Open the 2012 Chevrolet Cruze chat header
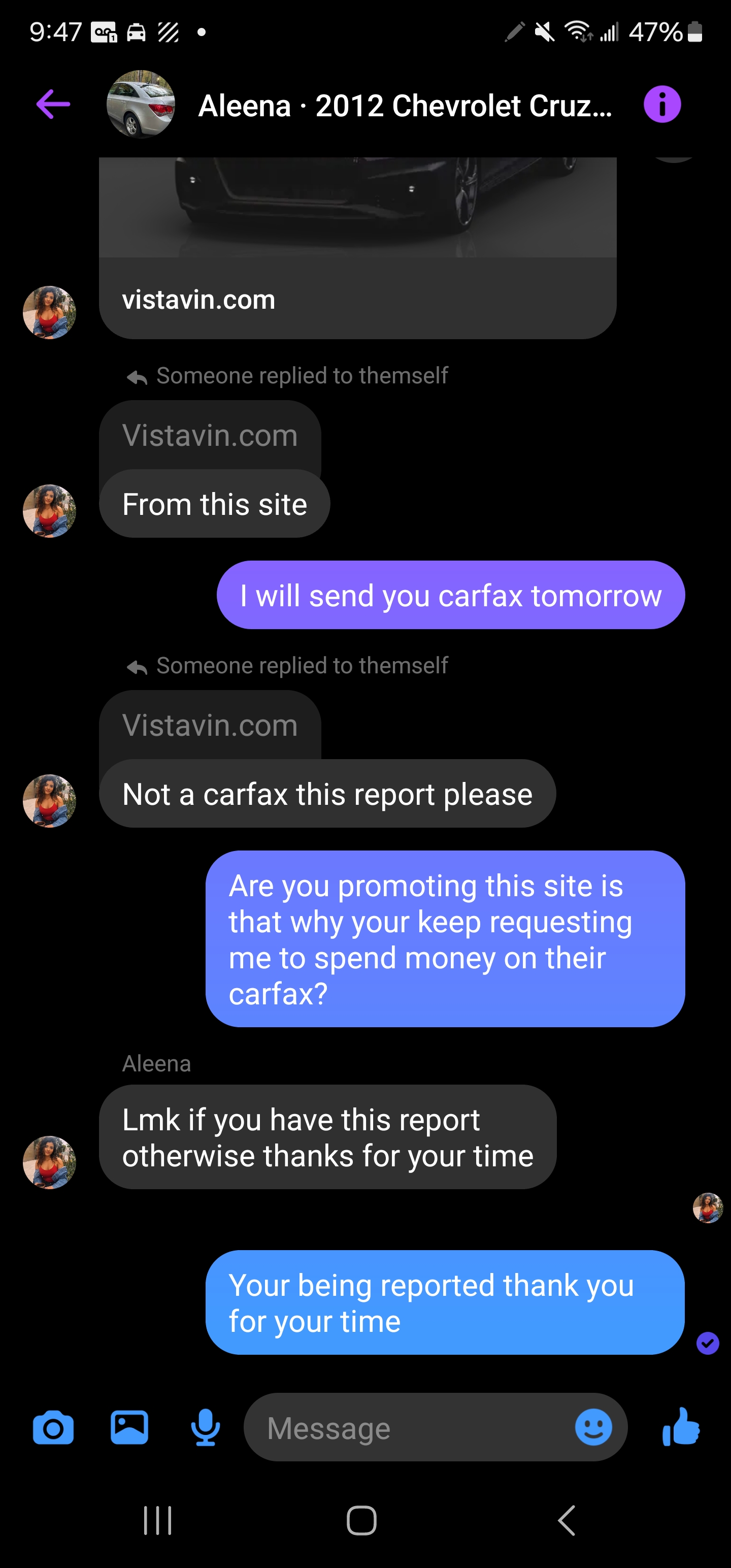731x1568 pixels. tap(404, 106)
